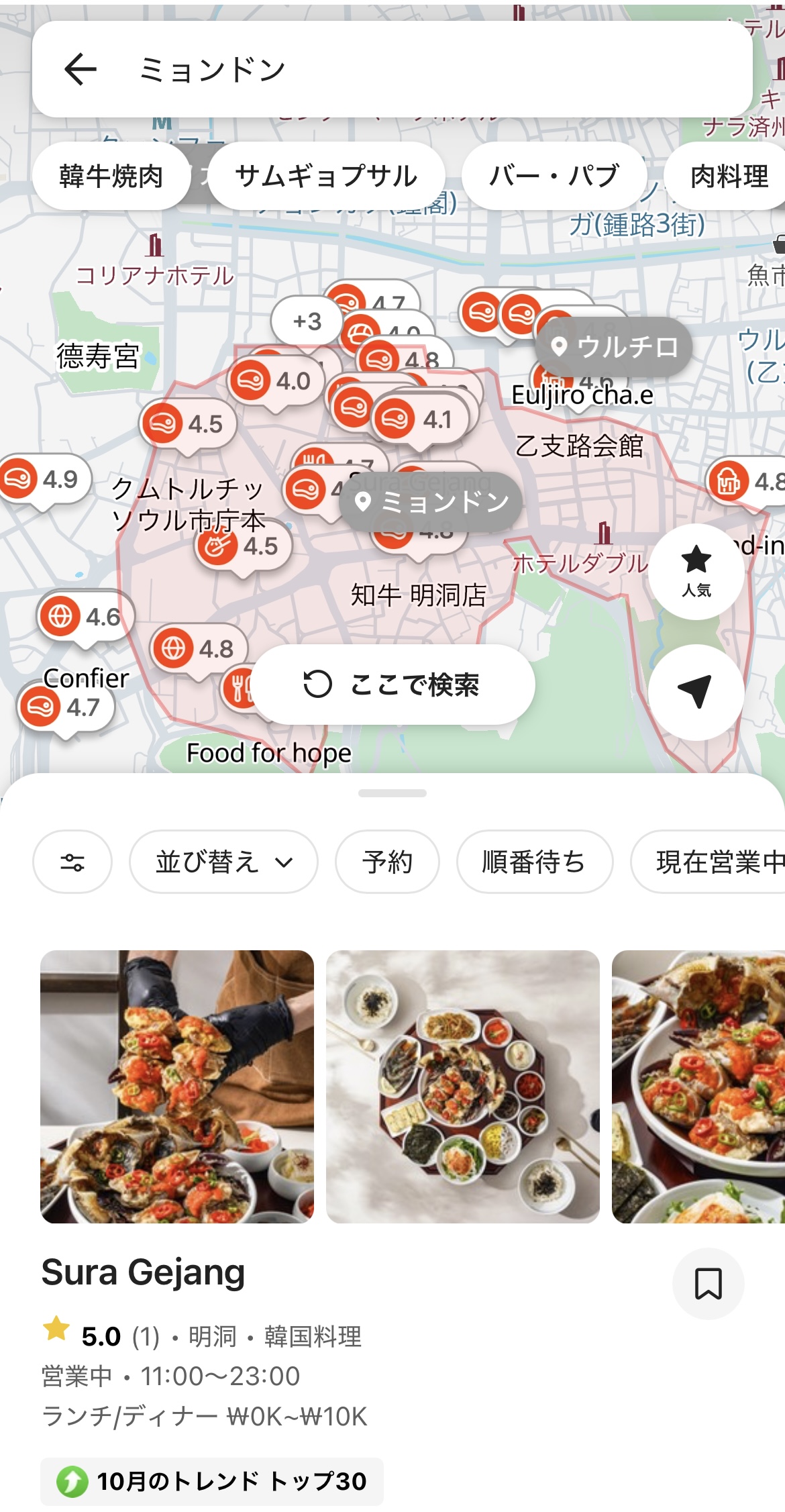Open the Sura Gejang restaurant listing
The image size is (785, 1512).
click(144, 1272)
